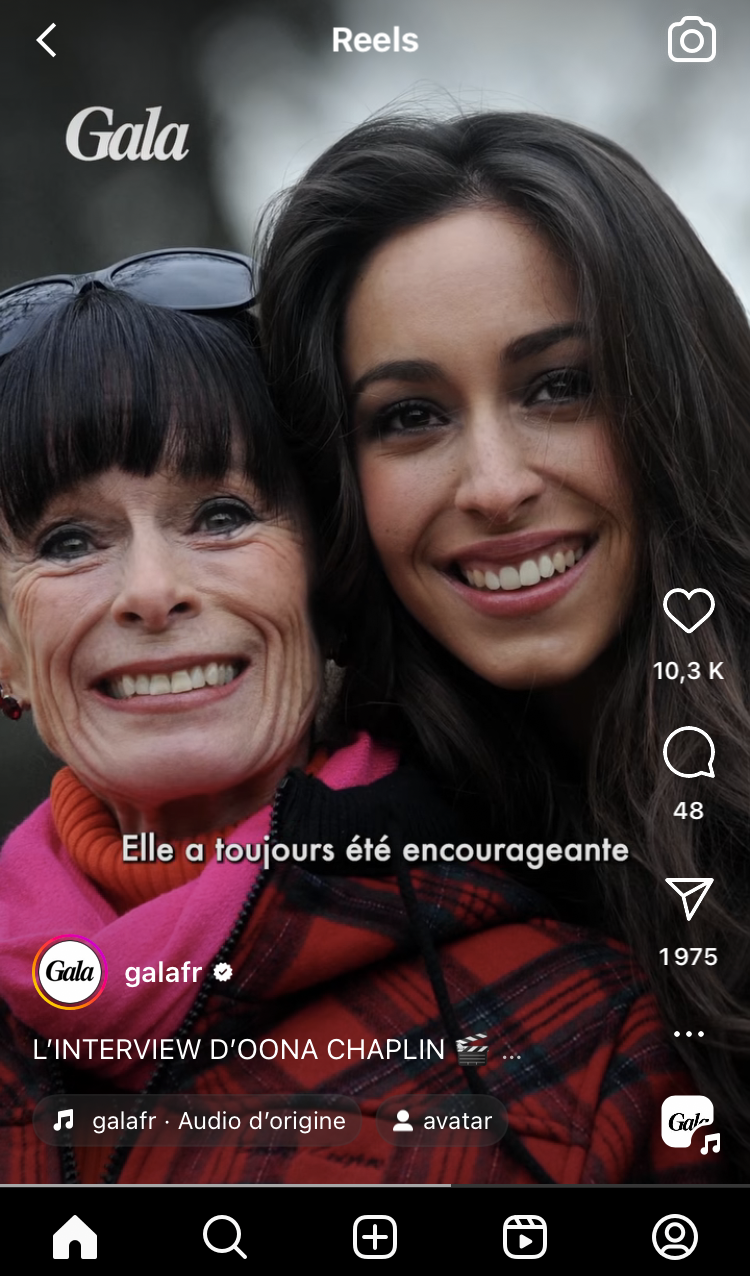Open the three-dot options menu

(689, 1034)
